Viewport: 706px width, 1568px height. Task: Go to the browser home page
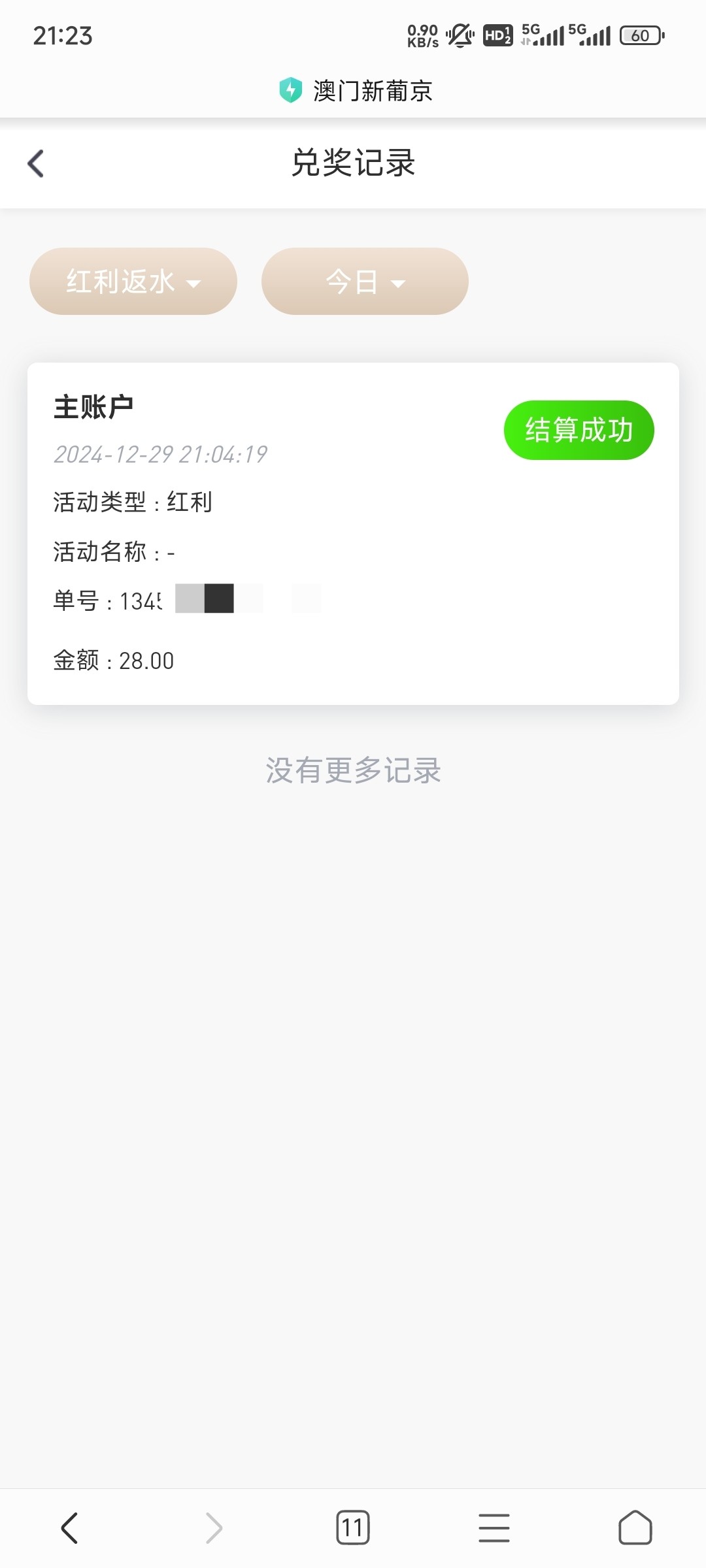click(635, 1528)
